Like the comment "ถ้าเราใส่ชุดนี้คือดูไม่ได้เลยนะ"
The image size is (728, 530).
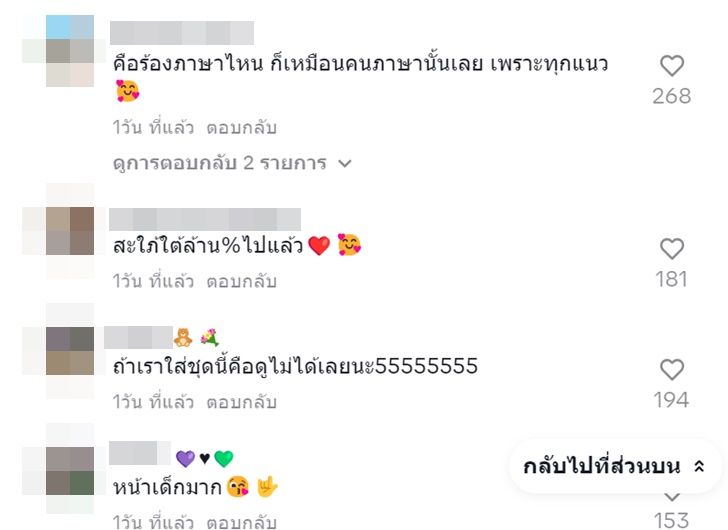(x=672, y=370)
